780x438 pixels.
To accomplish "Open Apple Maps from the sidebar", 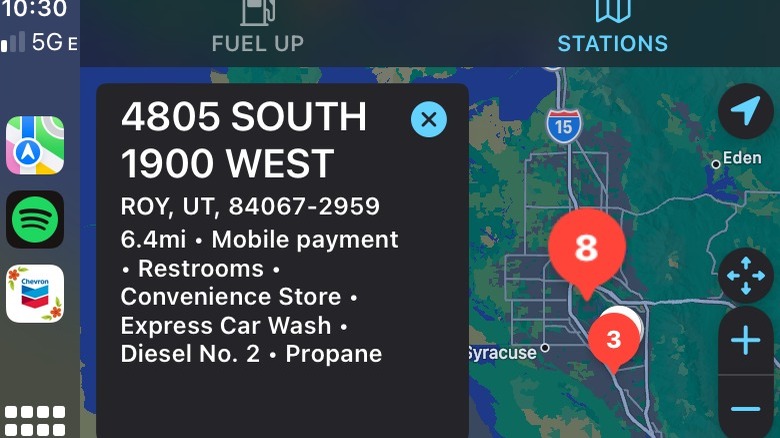I will click(x=35, y=145).
